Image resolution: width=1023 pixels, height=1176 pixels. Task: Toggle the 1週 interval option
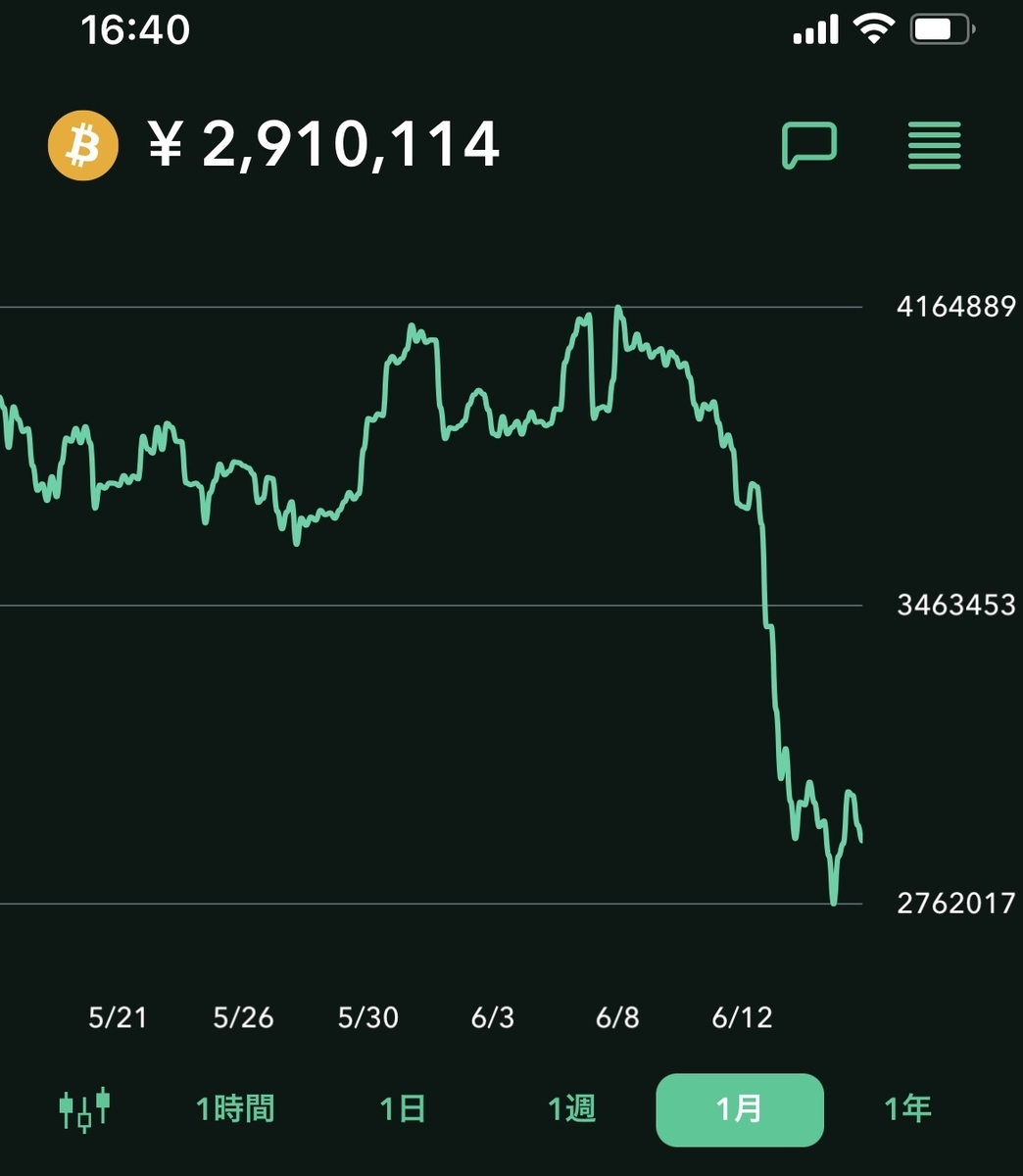[571, 1109]
